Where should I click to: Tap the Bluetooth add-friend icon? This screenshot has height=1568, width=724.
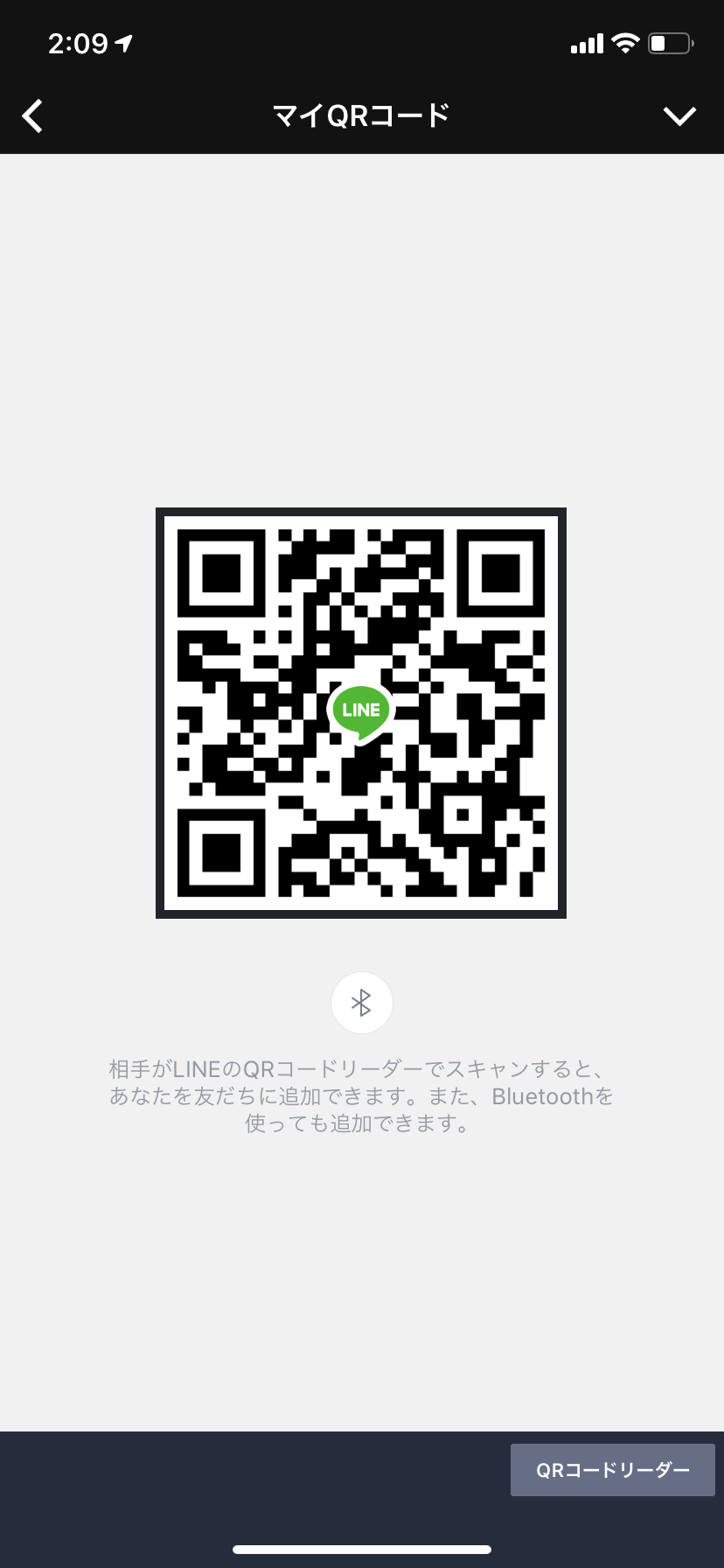361,1003
